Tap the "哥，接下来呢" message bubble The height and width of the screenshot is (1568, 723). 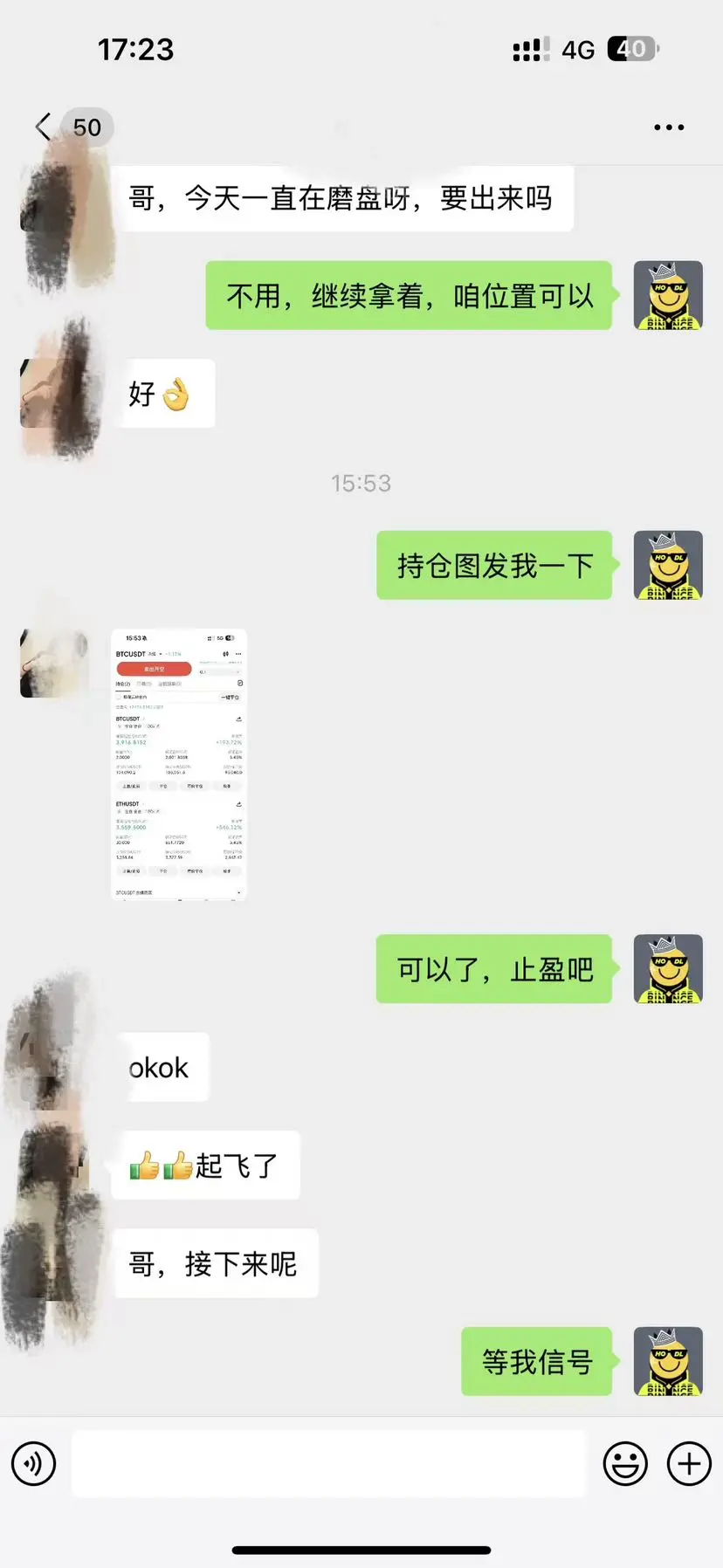215,1263
